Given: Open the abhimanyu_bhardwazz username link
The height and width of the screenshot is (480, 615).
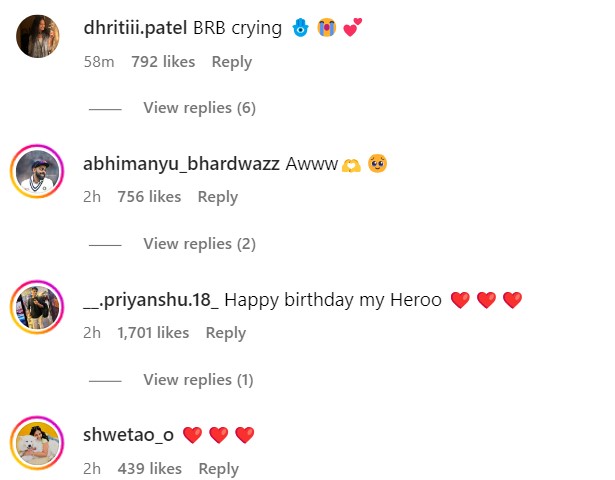Looking at the screenshot, I should coord(182,163).
